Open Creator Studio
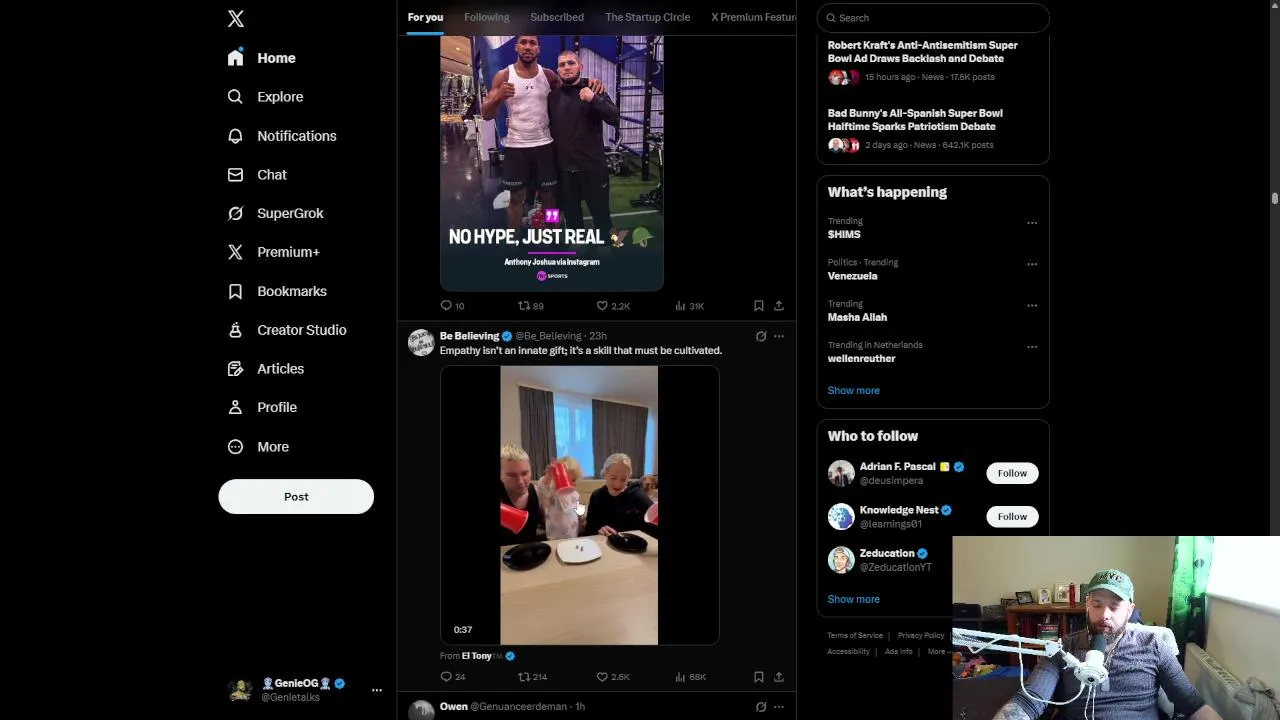This screenshot has width=1280, height=720. (x=301, y=330)
